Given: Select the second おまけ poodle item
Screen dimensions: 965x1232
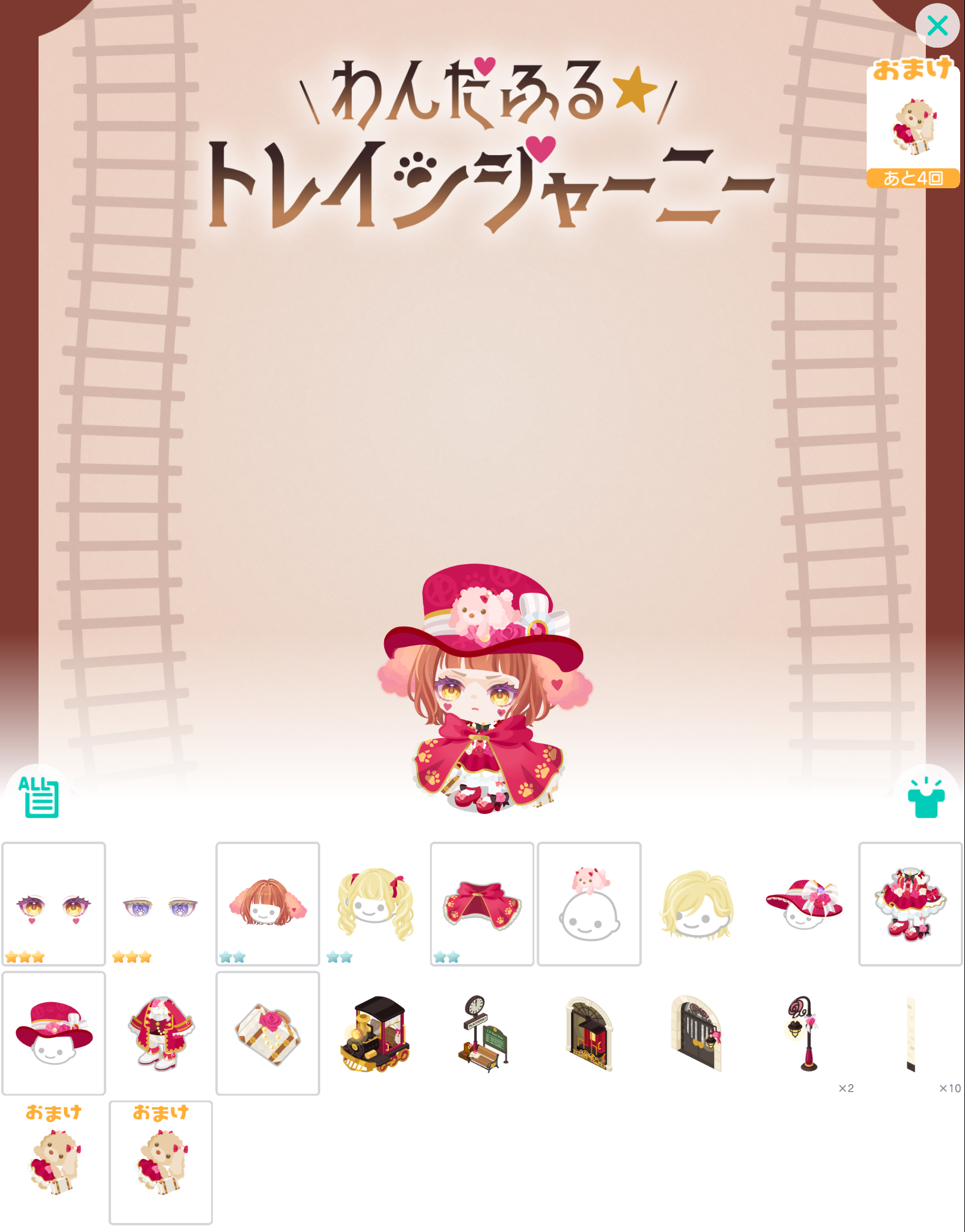Looking at the screenshot, I should click(160, 1162).
